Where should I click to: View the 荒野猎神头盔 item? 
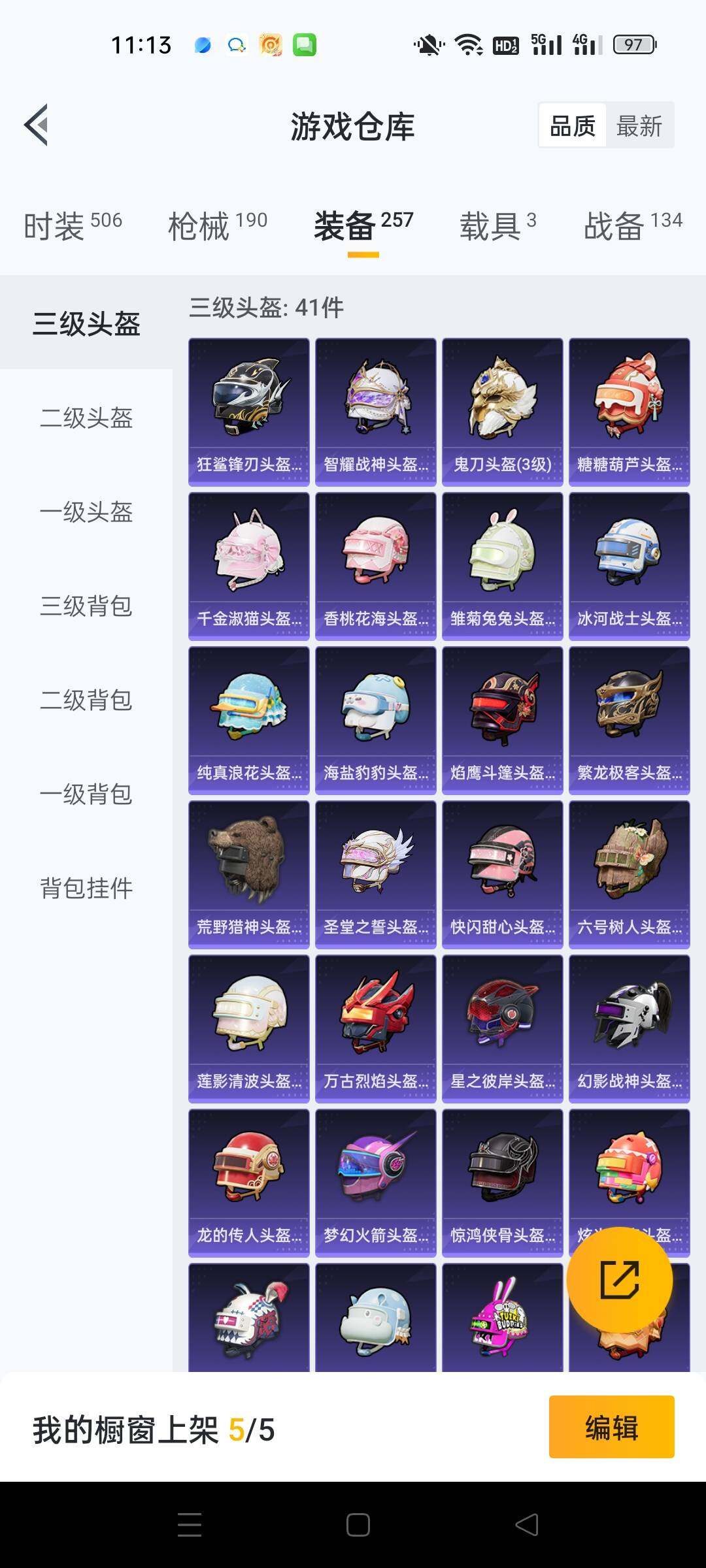(248, 874)
